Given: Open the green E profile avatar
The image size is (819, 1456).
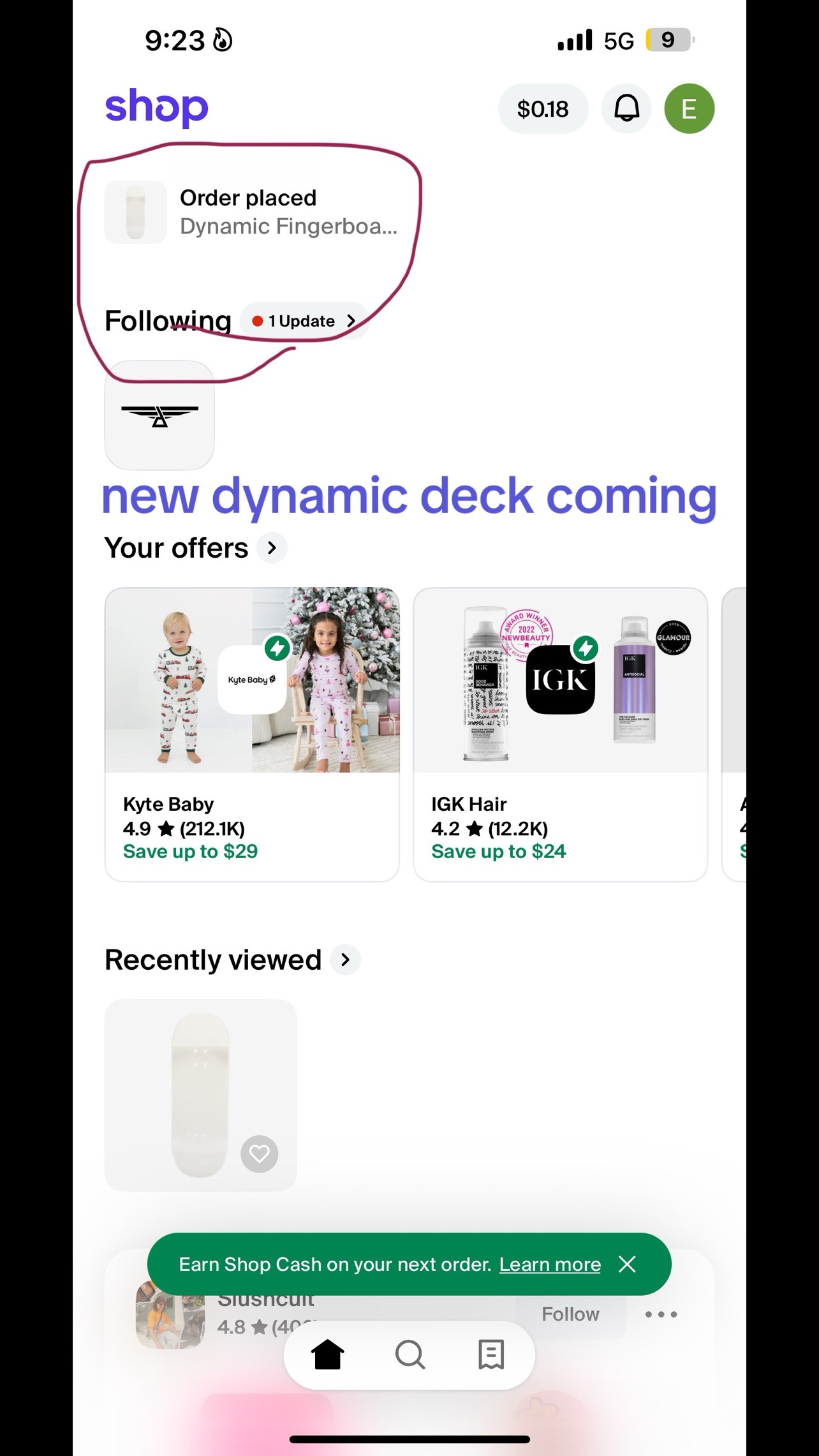Looking at the screenshot, I should click(x=690, y=108).
